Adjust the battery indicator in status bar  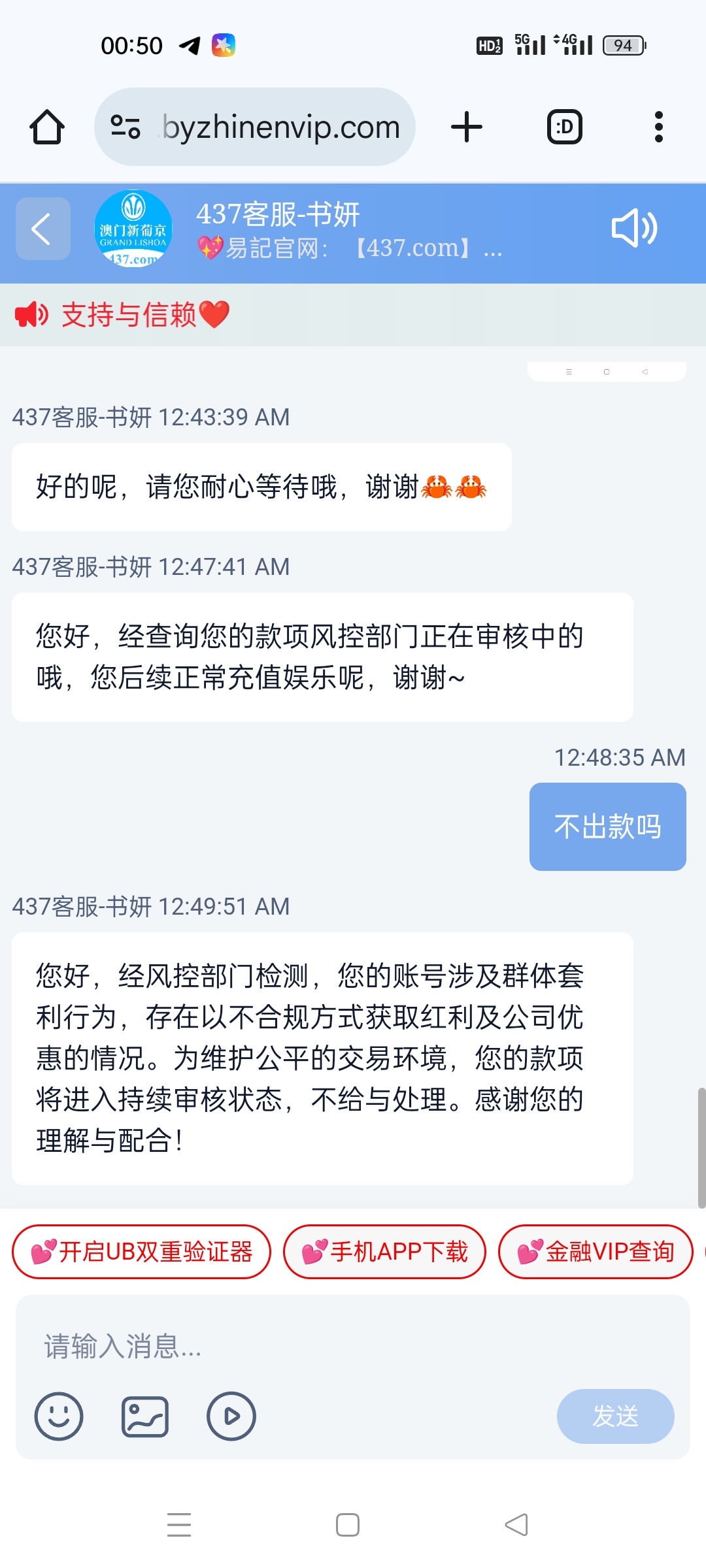pyautogui.click(x=622, y=44)
